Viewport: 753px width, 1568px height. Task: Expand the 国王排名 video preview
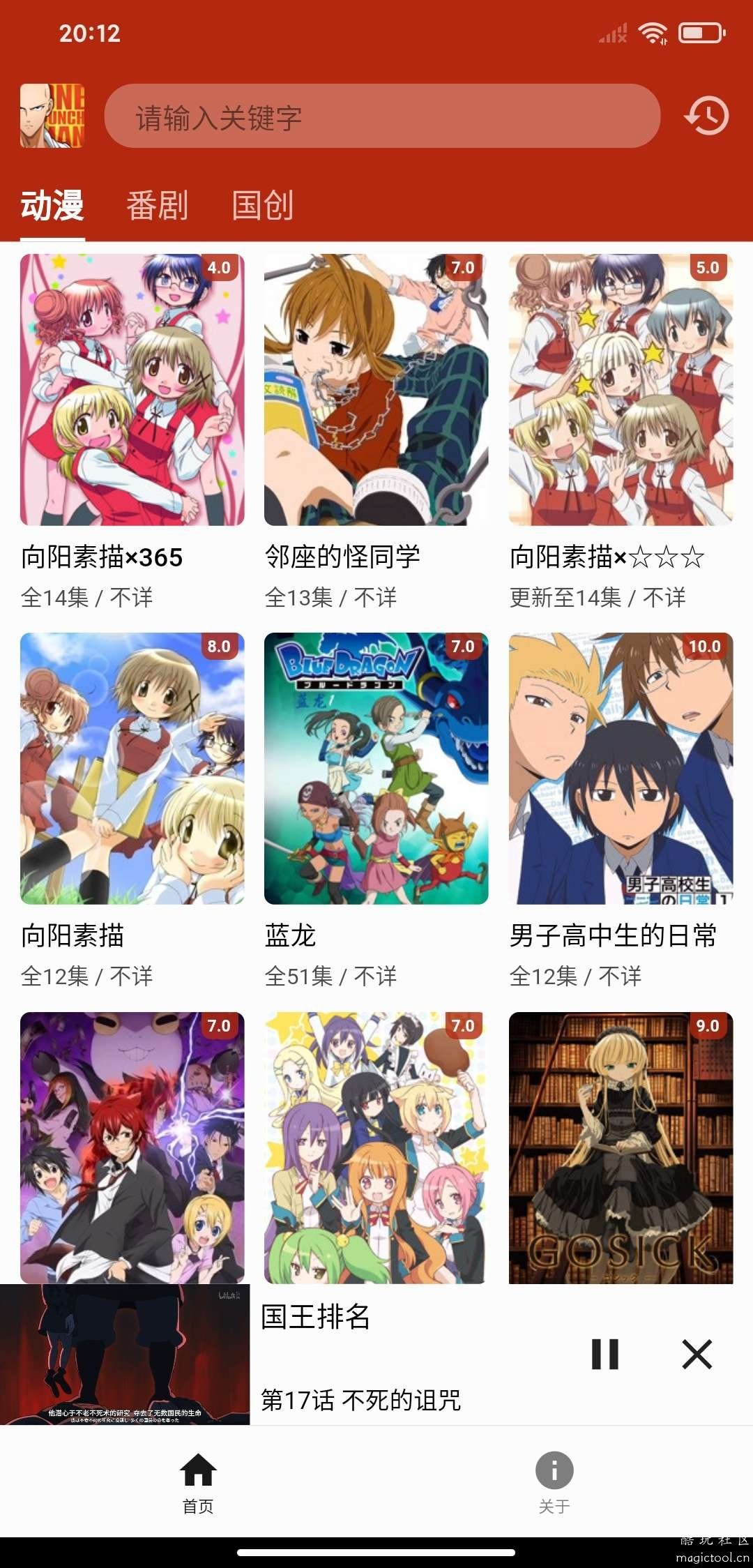[x=125, y=1355]
